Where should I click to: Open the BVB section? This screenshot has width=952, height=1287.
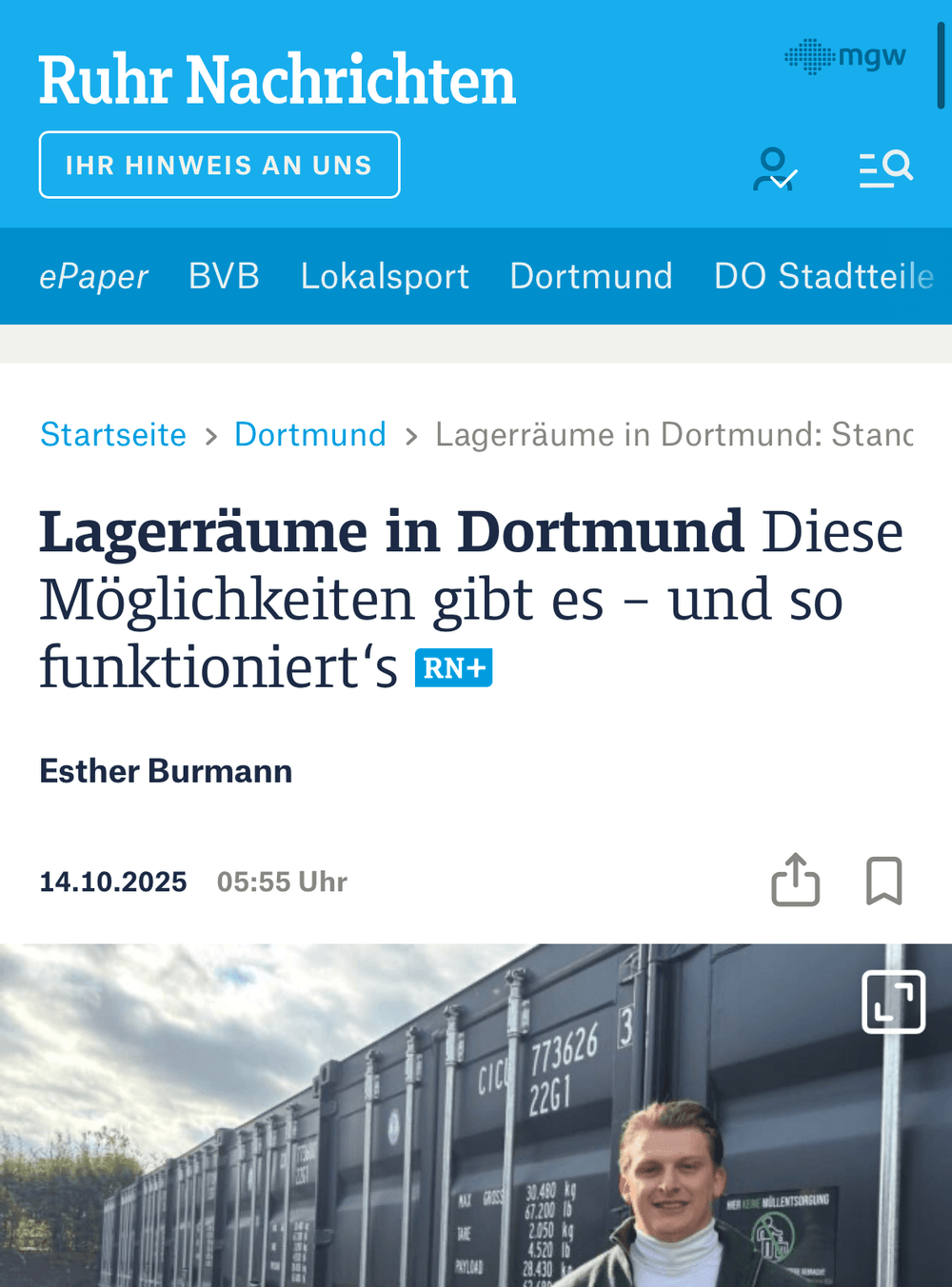tap(224, 276)
